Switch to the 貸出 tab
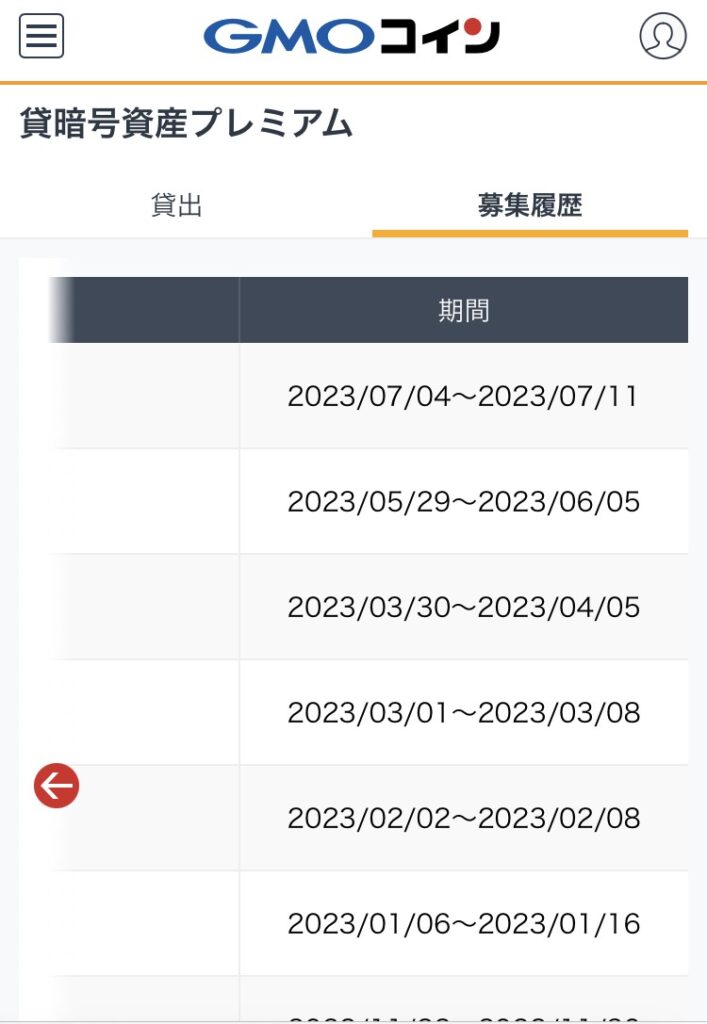Viewport: 707px width, 1024px height. pos(177,206)
